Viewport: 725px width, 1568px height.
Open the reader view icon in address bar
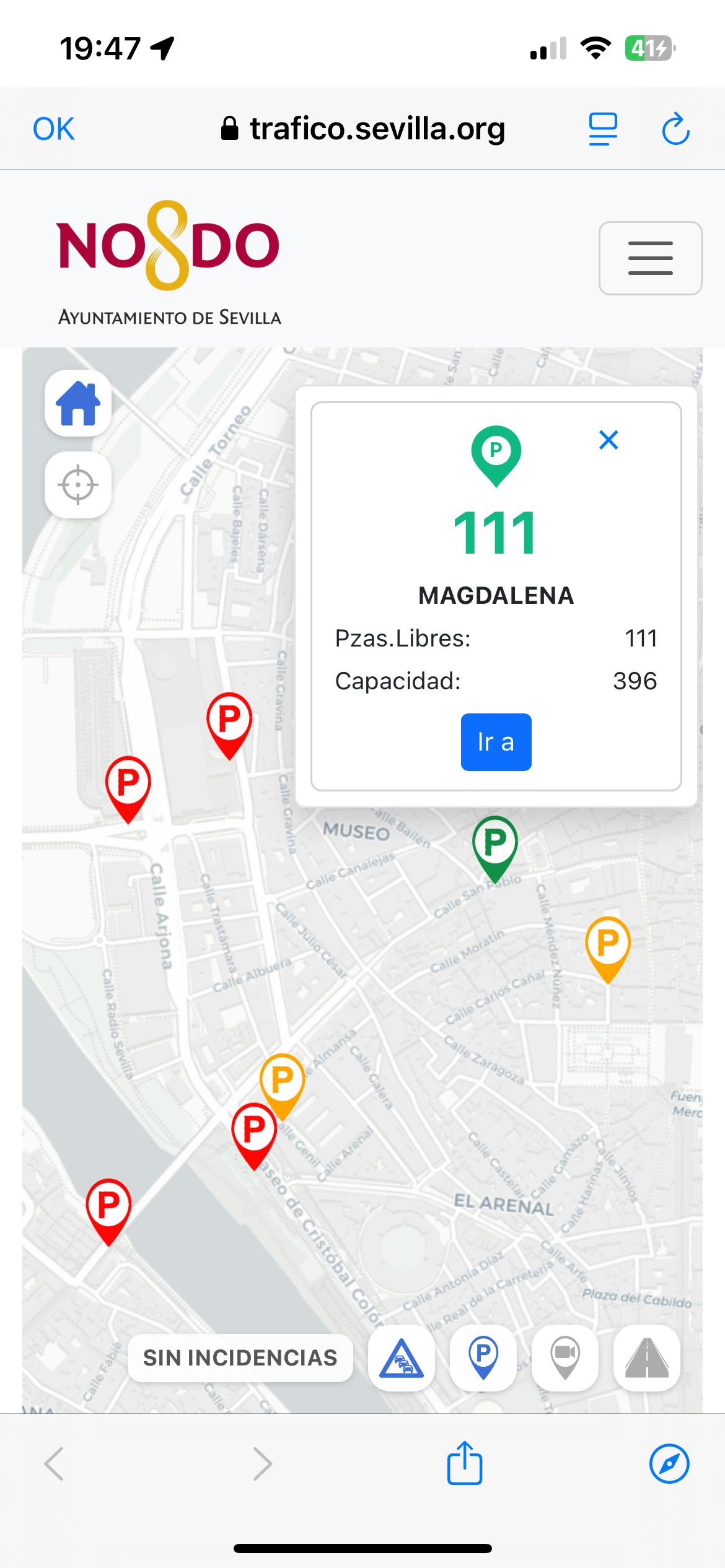point(602,129)
